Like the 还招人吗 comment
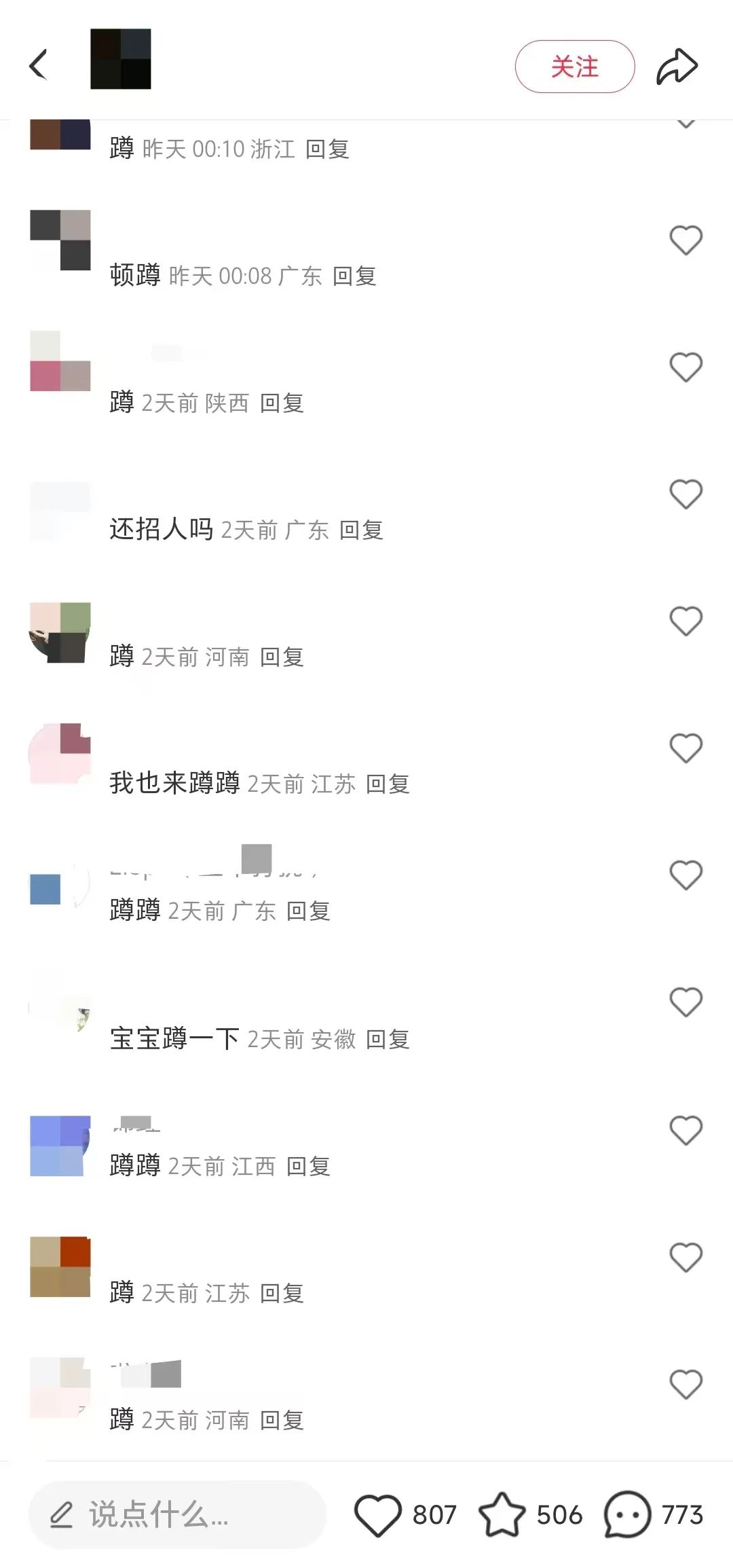The width and height of the screenshot is (733, 1568). pyautogui.click(x=685, y=494)
